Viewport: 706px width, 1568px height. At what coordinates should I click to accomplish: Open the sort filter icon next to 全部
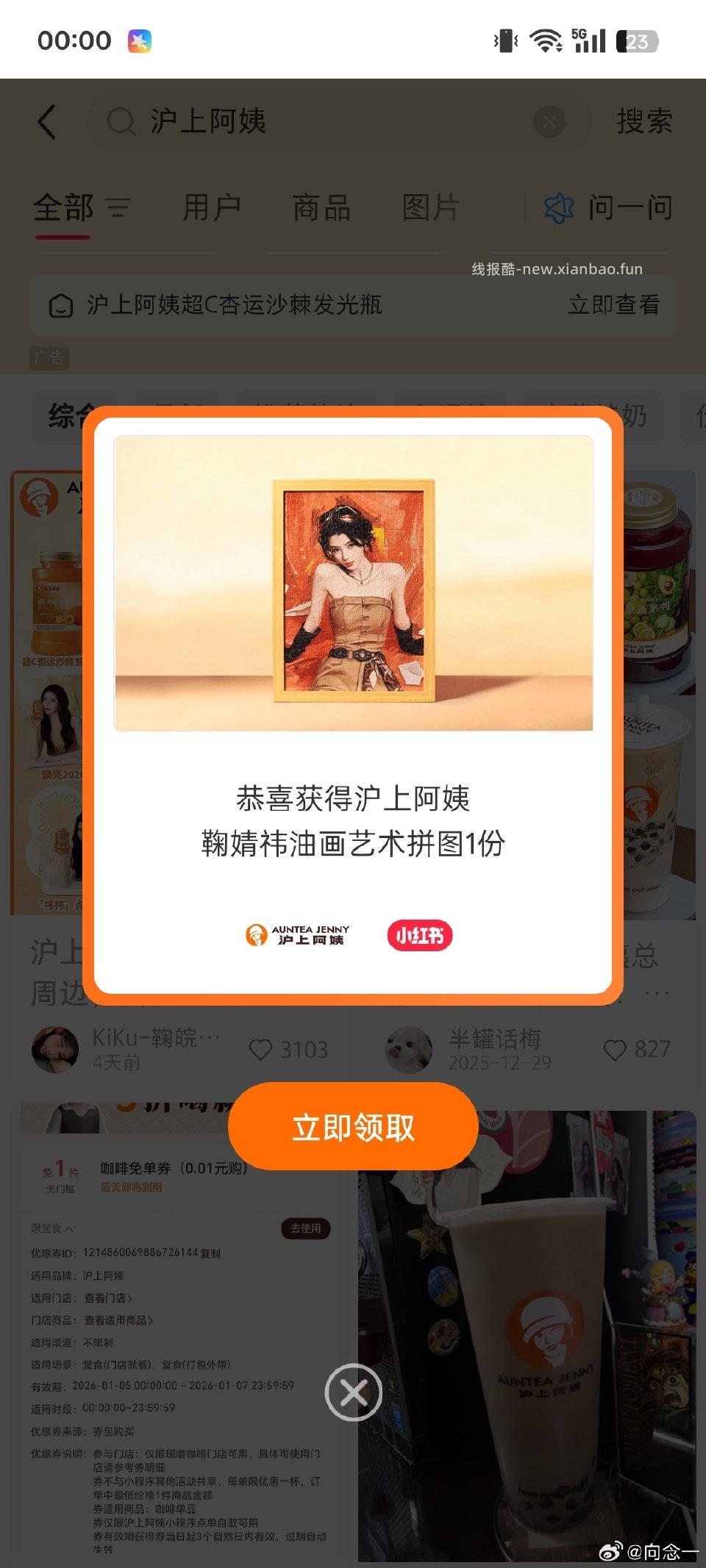click(x=118, y=208)
